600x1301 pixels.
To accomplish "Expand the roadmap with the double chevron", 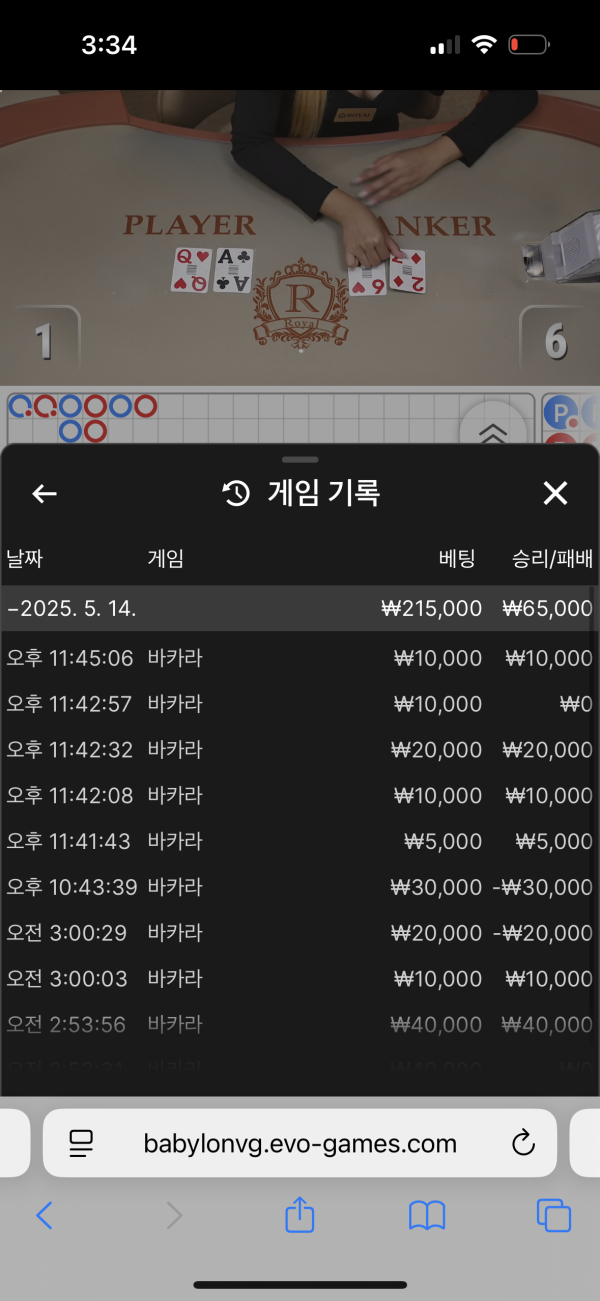I will pos(493,432).
